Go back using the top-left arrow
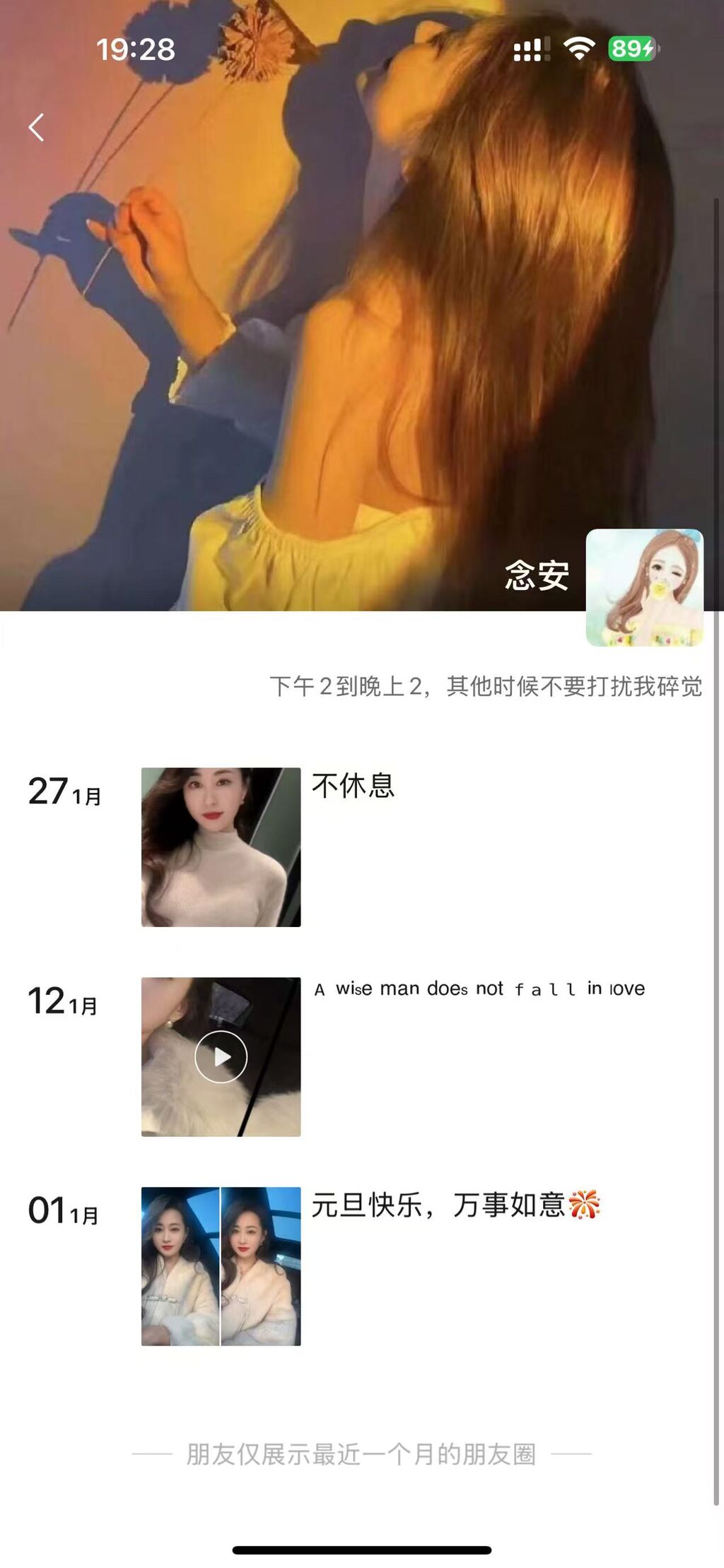The width and height of the screenshot is (724, 1568). click(x=36, y=128)
